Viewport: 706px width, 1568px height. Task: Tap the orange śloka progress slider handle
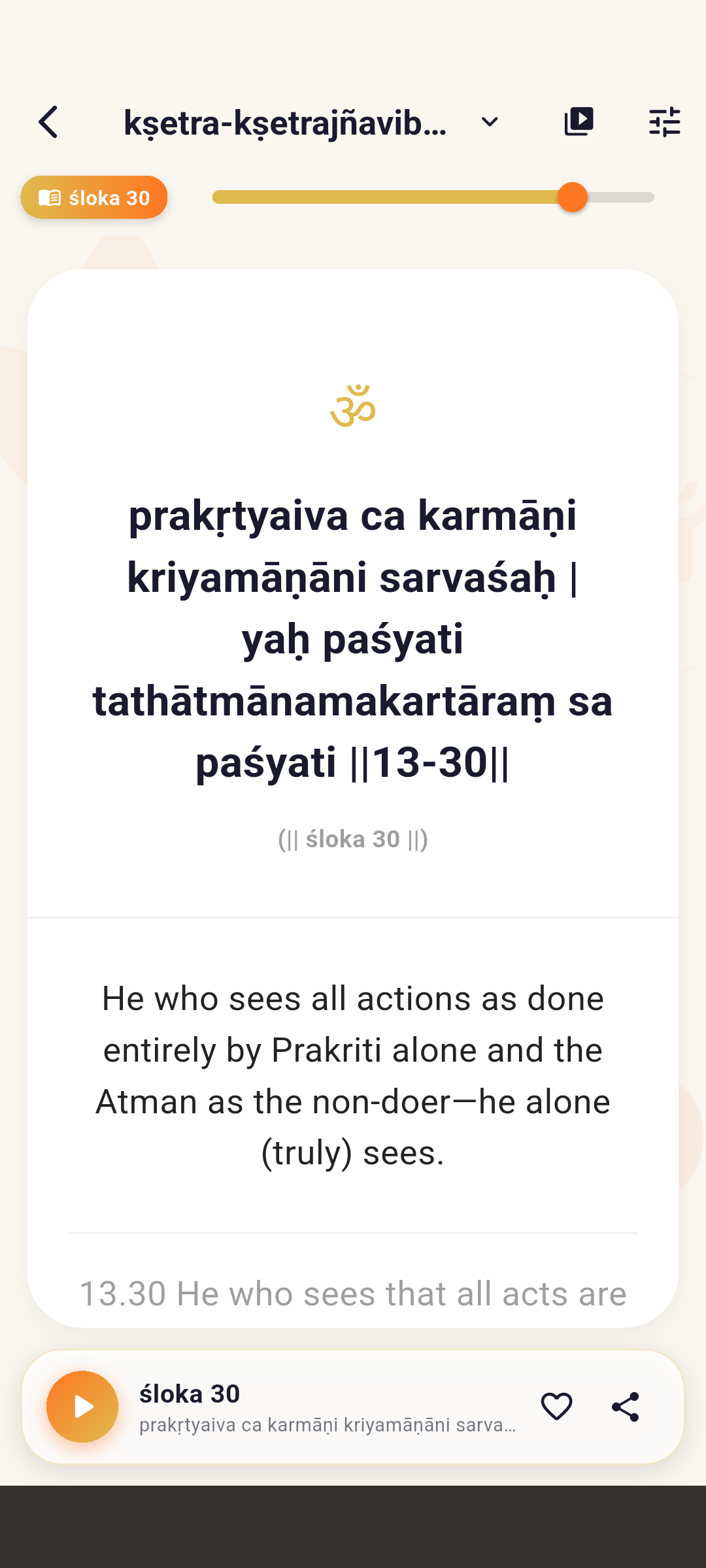click(x=573, y=197)
